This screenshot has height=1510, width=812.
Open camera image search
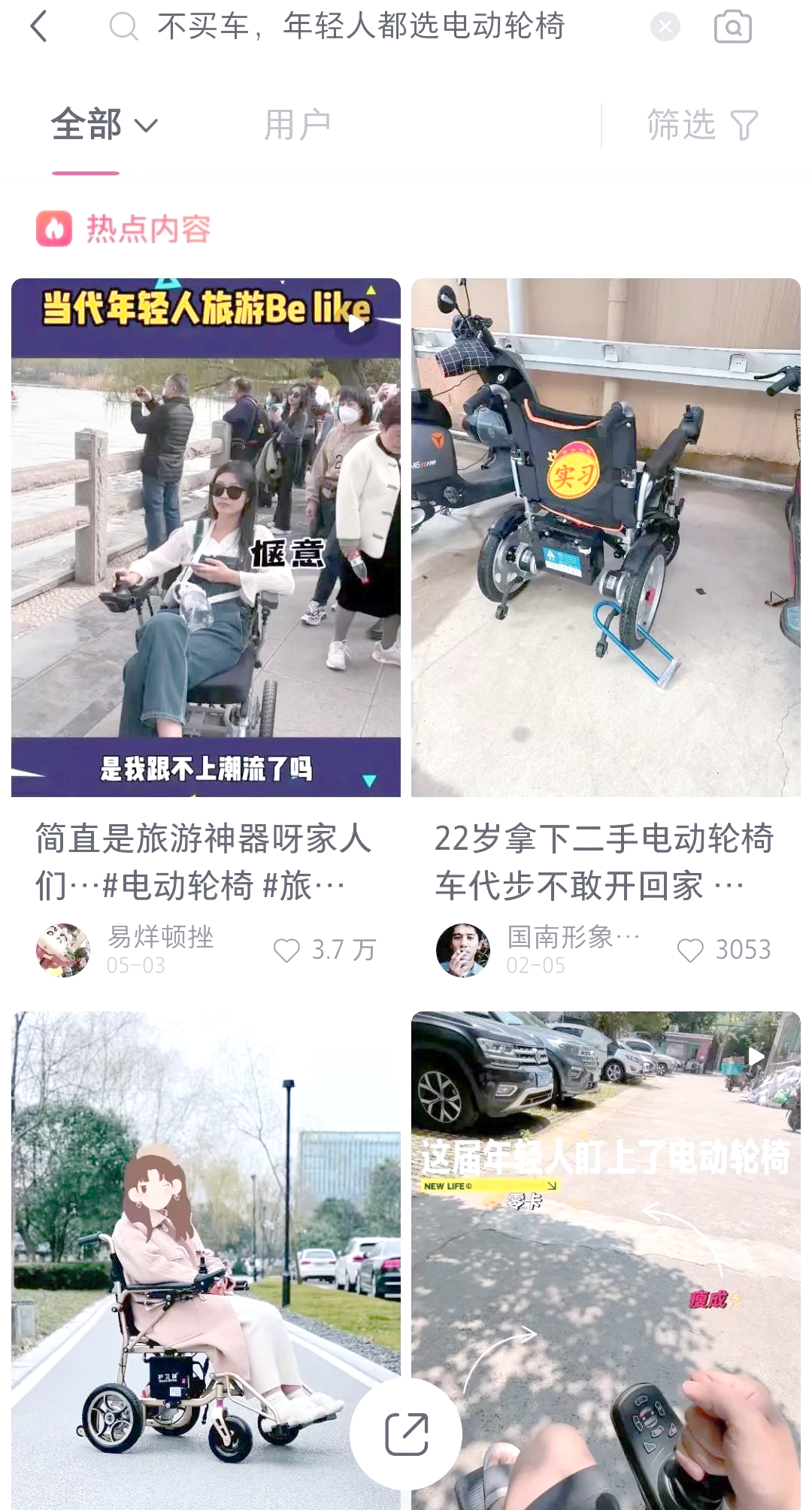pos(732,27)
